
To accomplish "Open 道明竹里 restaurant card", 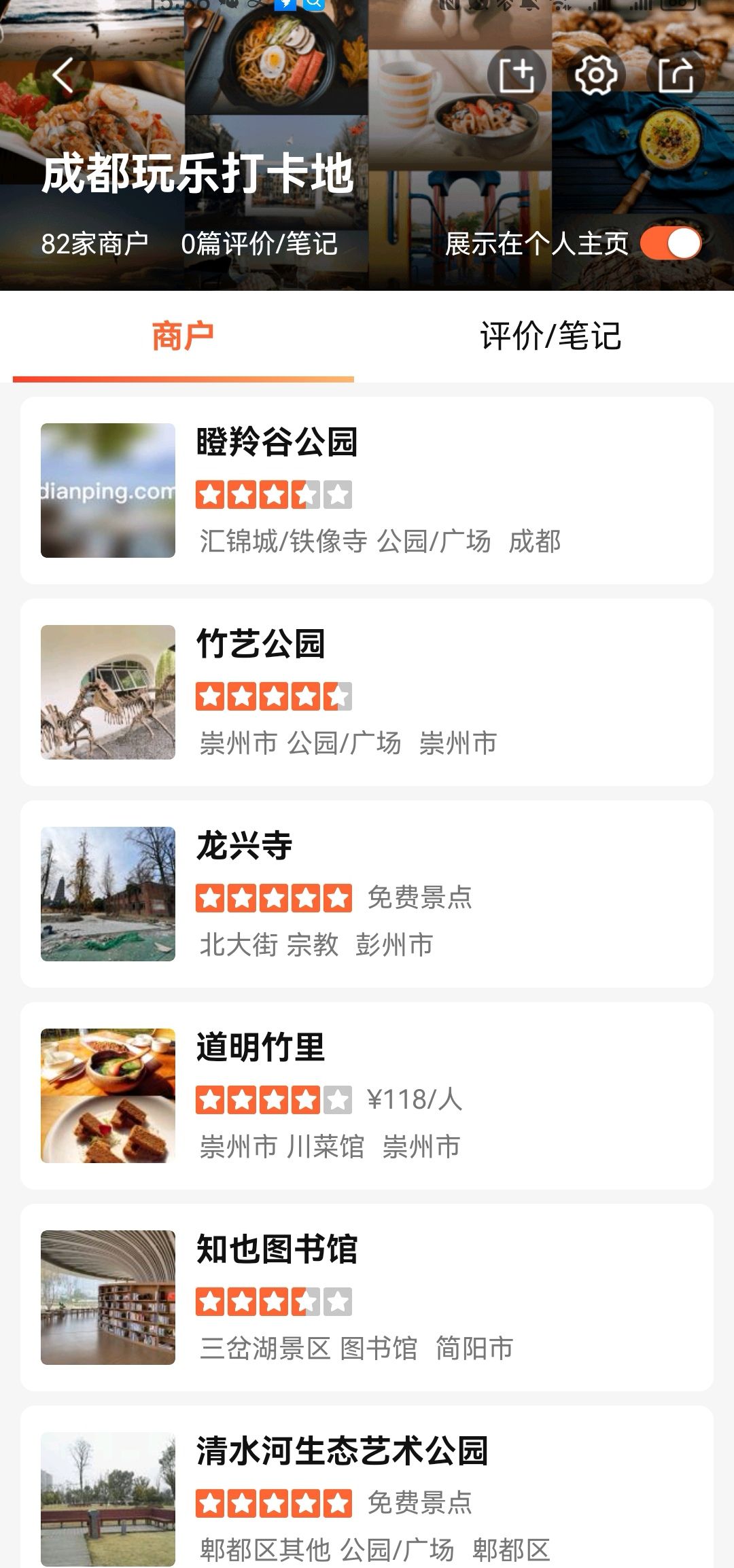I will coord(367,1096).
